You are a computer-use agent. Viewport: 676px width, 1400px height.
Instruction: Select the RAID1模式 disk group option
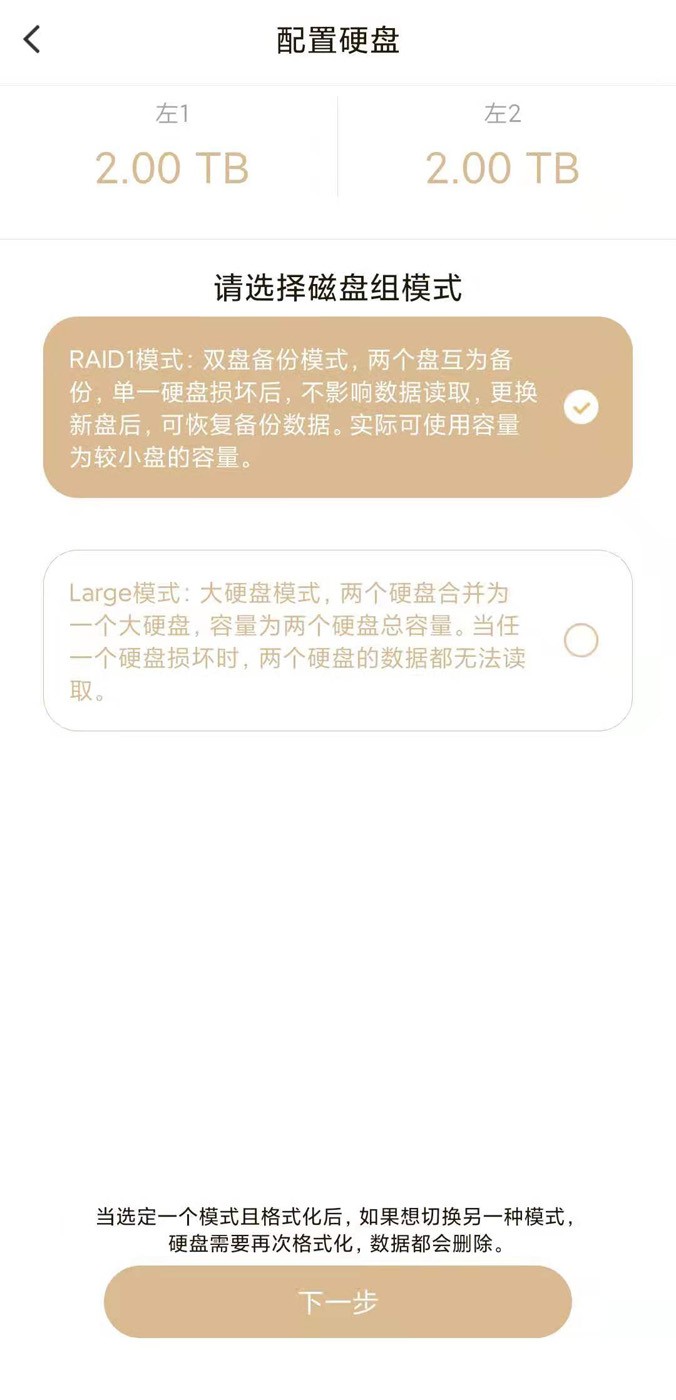coord(338,408)
